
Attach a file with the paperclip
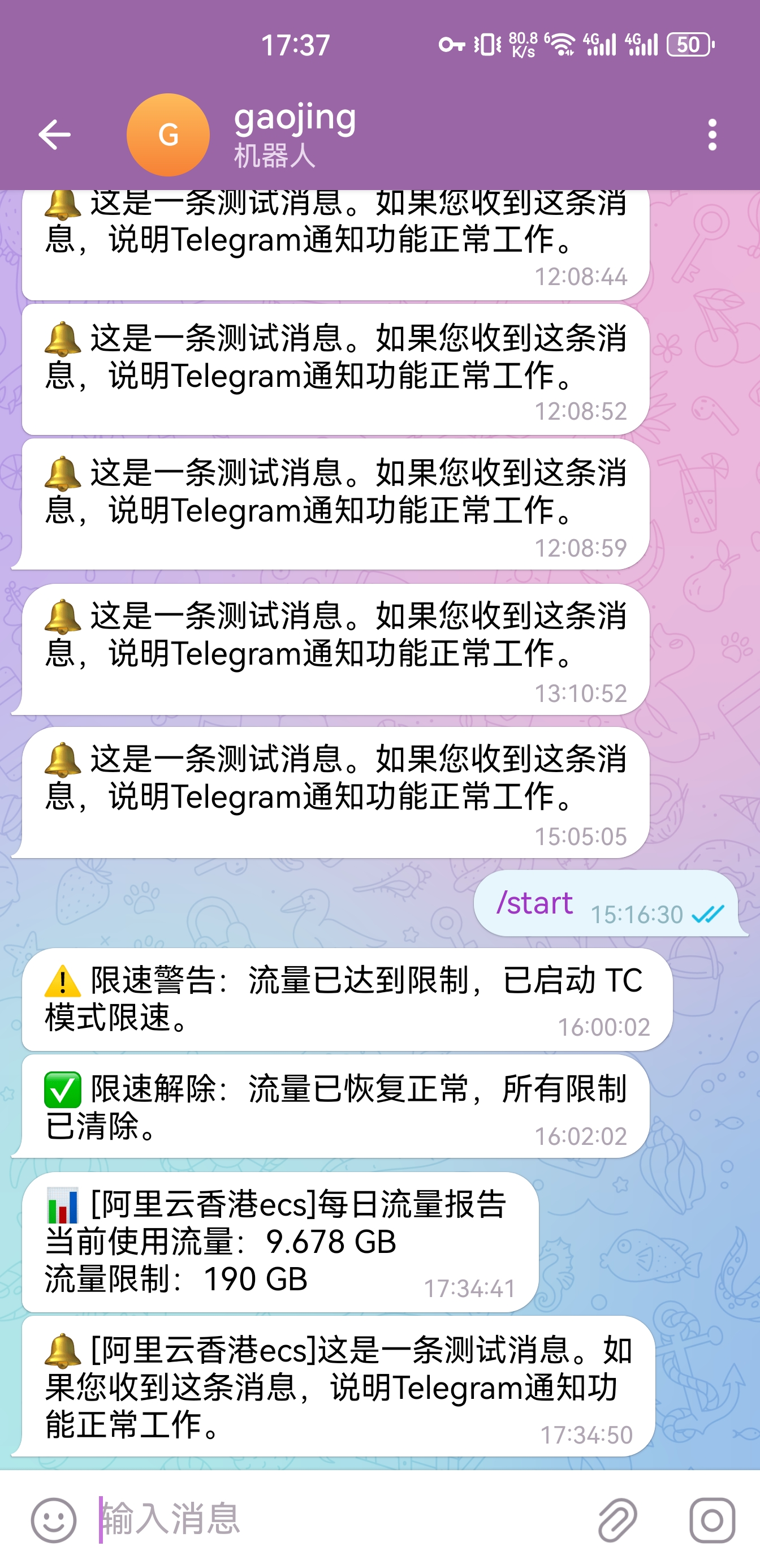tap(617, 1520)
